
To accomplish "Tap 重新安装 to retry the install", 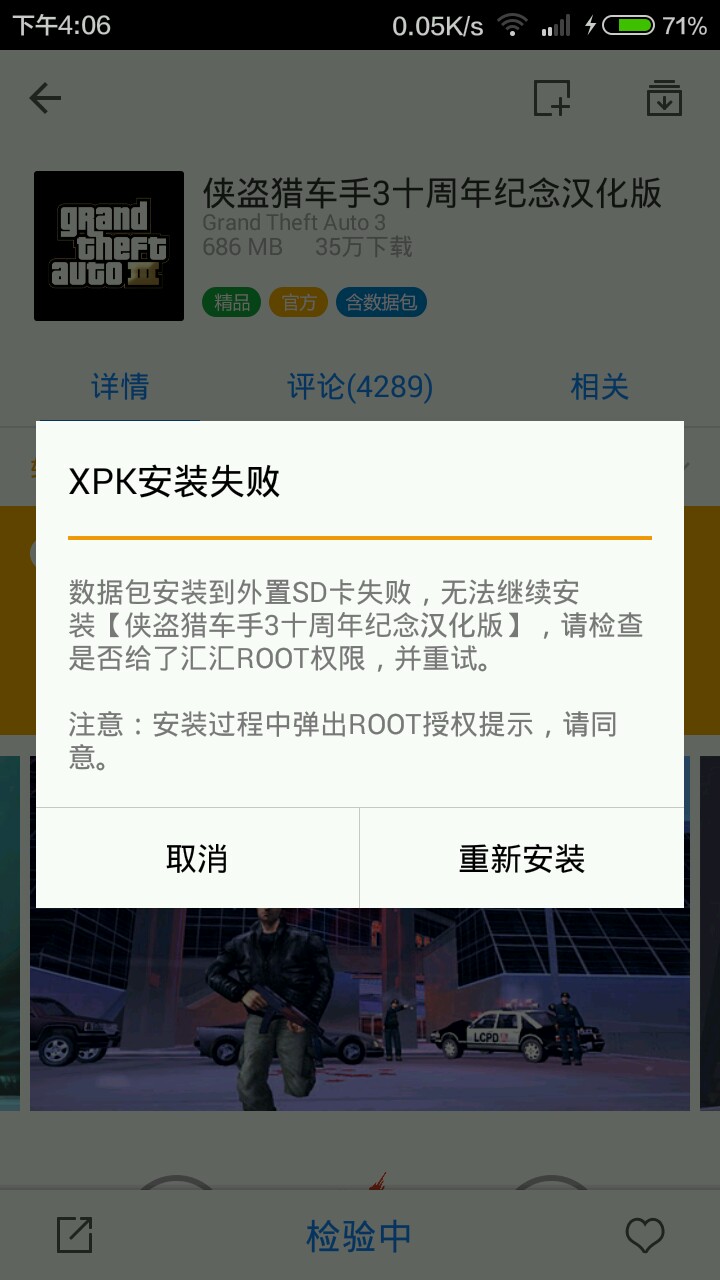I will click(521, 858).
